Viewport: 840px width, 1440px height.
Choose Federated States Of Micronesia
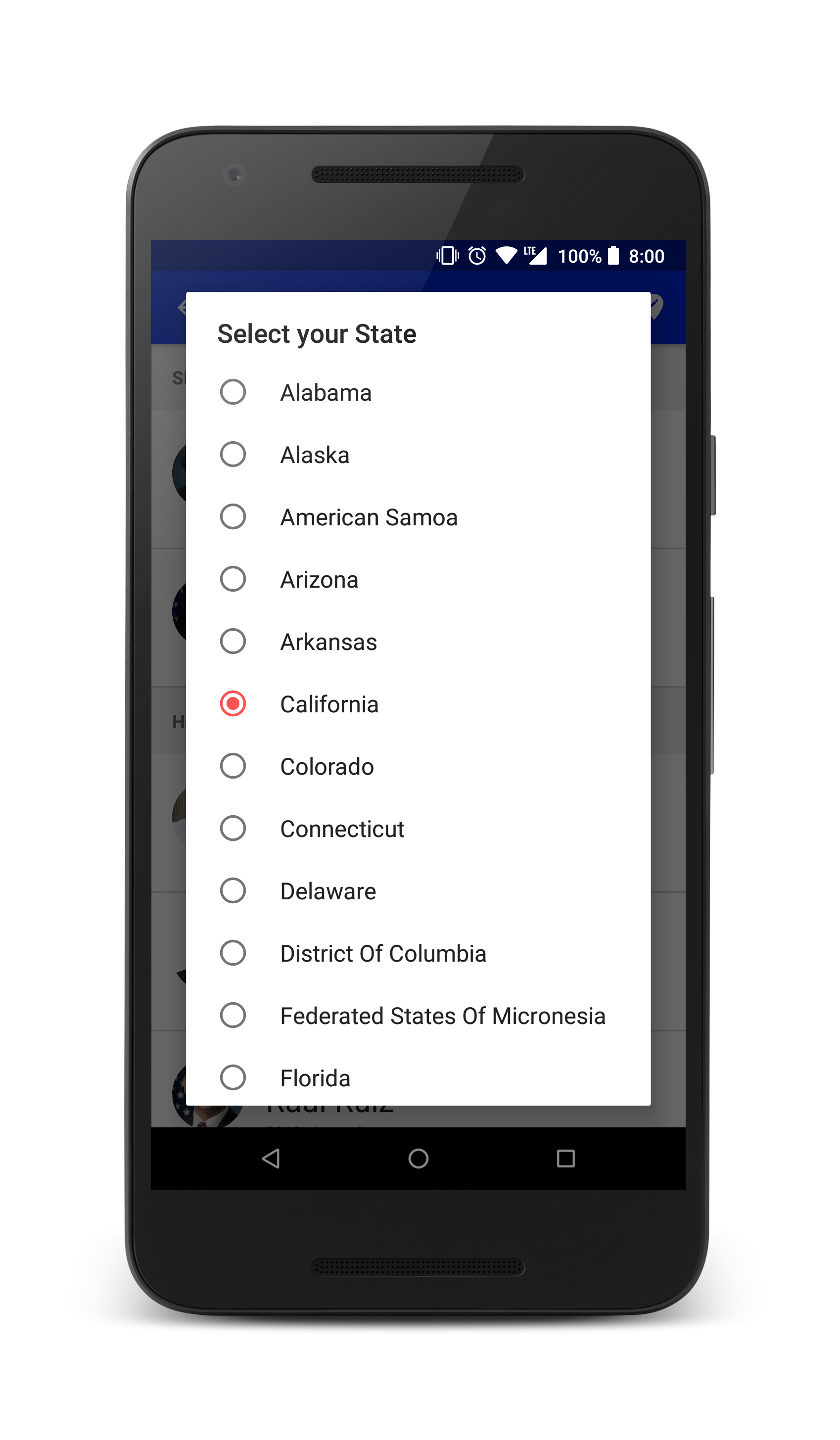click(x=233, y=1016)
